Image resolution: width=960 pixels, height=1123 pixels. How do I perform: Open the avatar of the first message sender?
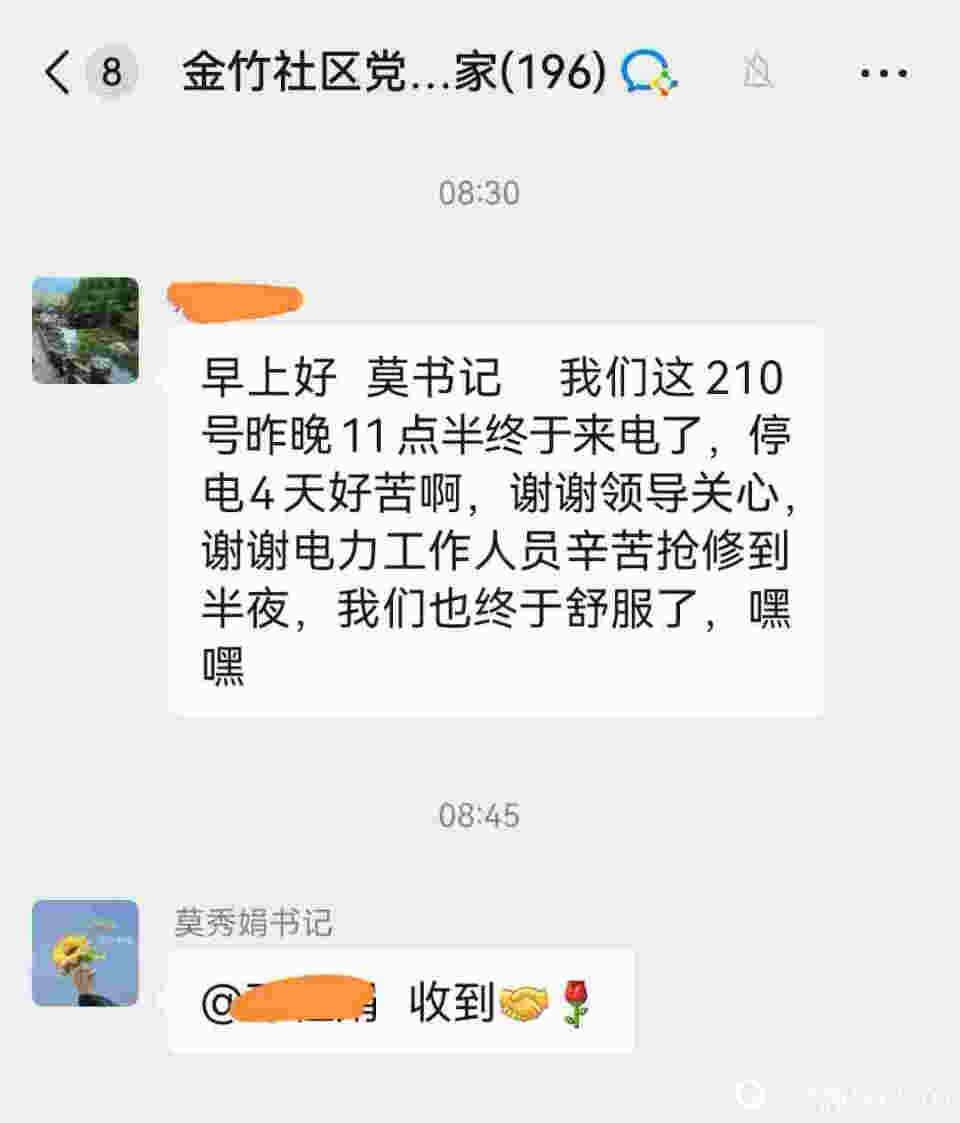[85, 330]
